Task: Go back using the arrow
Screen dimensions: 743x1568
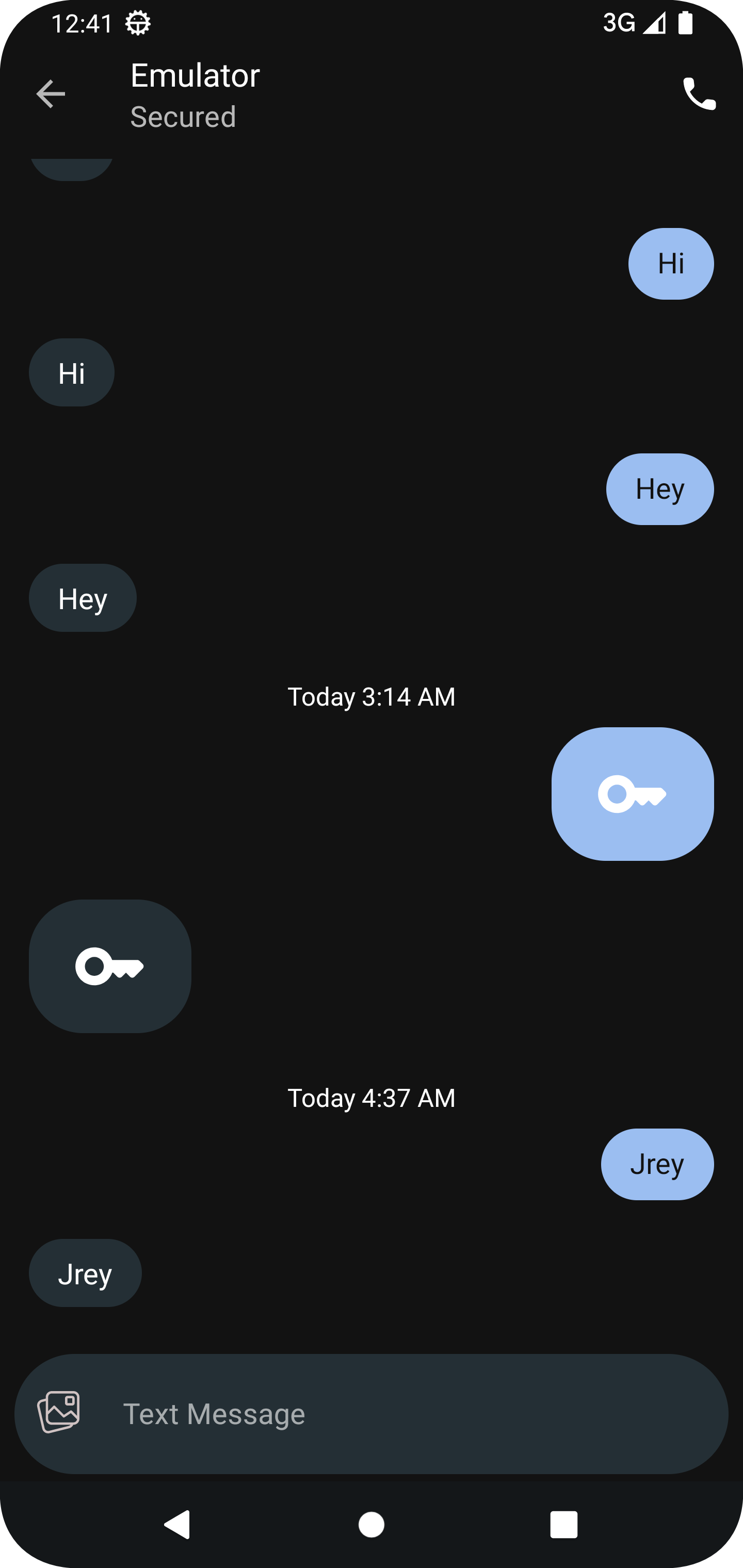Action: (x=51, y=94)
